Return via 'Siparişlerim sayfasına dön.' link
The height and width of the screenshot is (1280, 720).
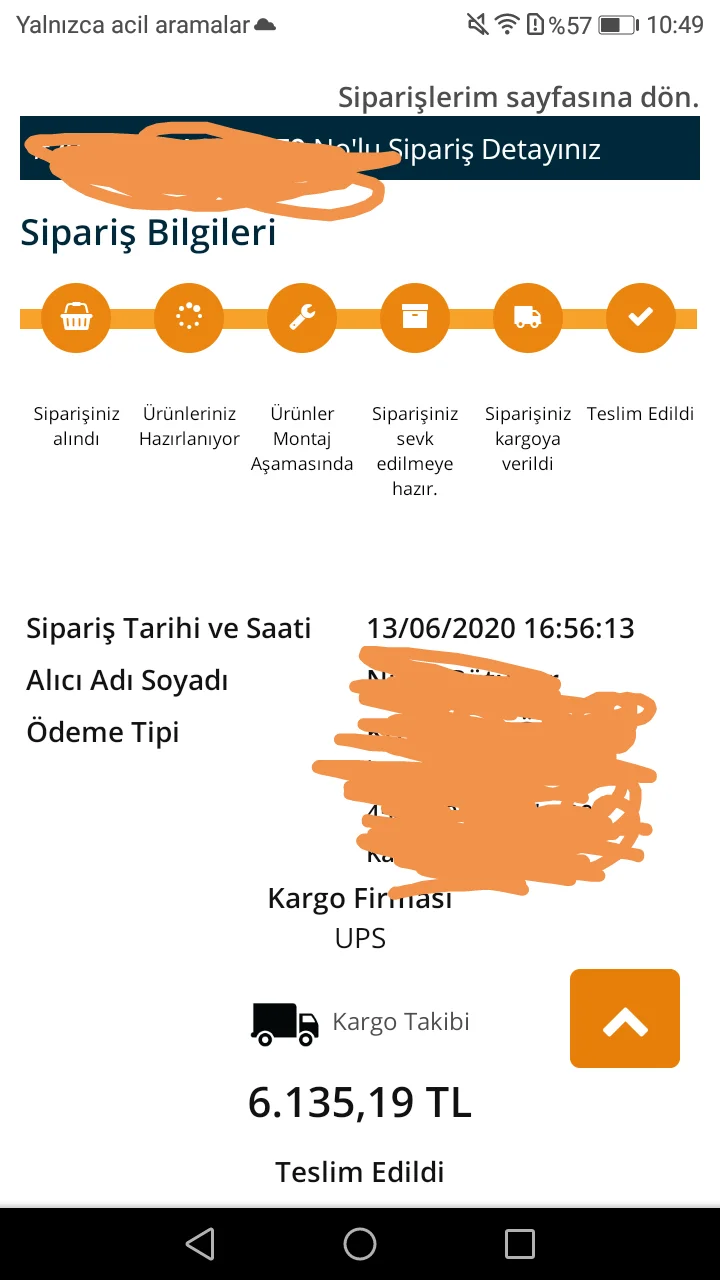(518, 97)
